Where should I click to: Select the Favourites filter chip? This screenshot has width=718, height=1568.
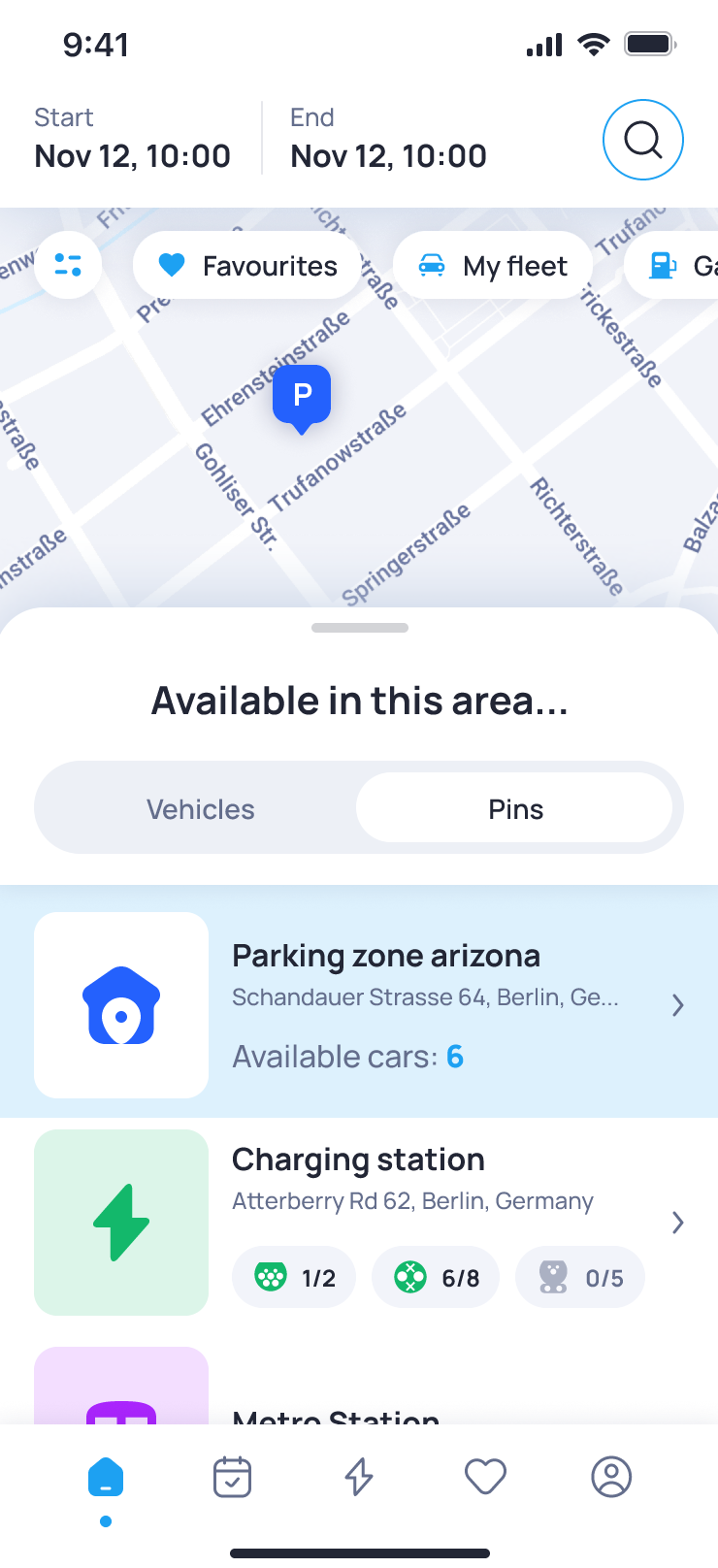[248, 266]
